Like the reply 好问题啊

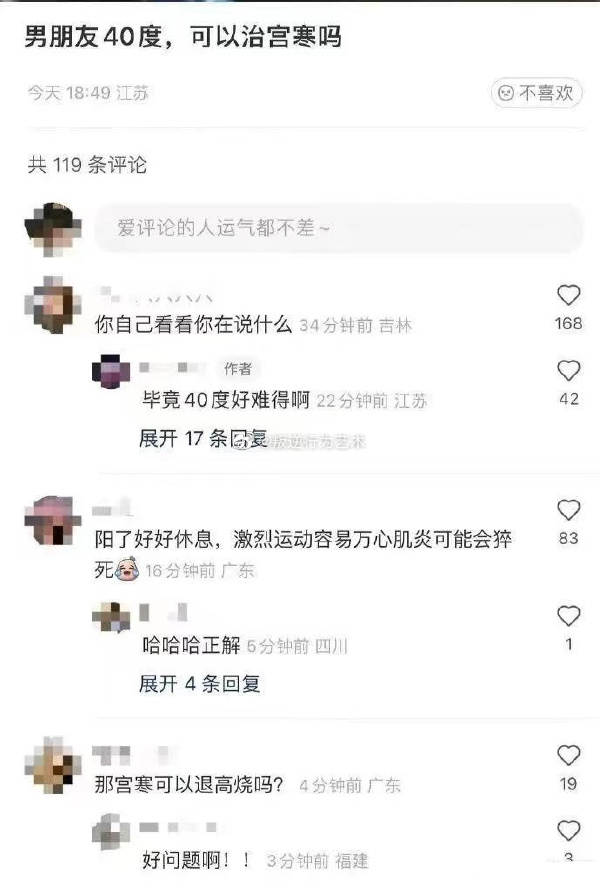568,831
